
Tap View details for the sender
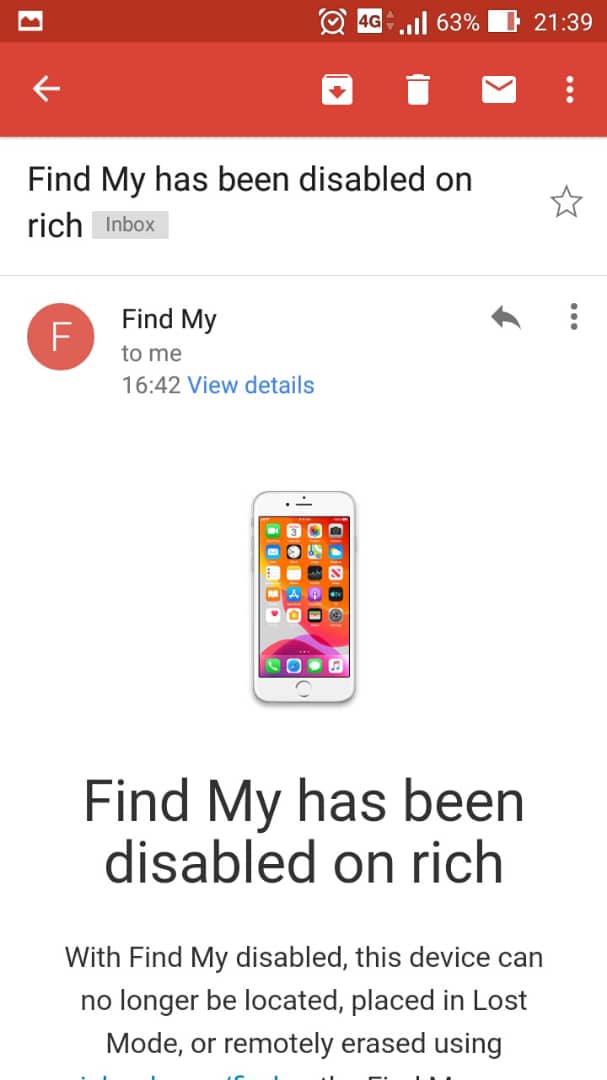(x=251, y=385)
